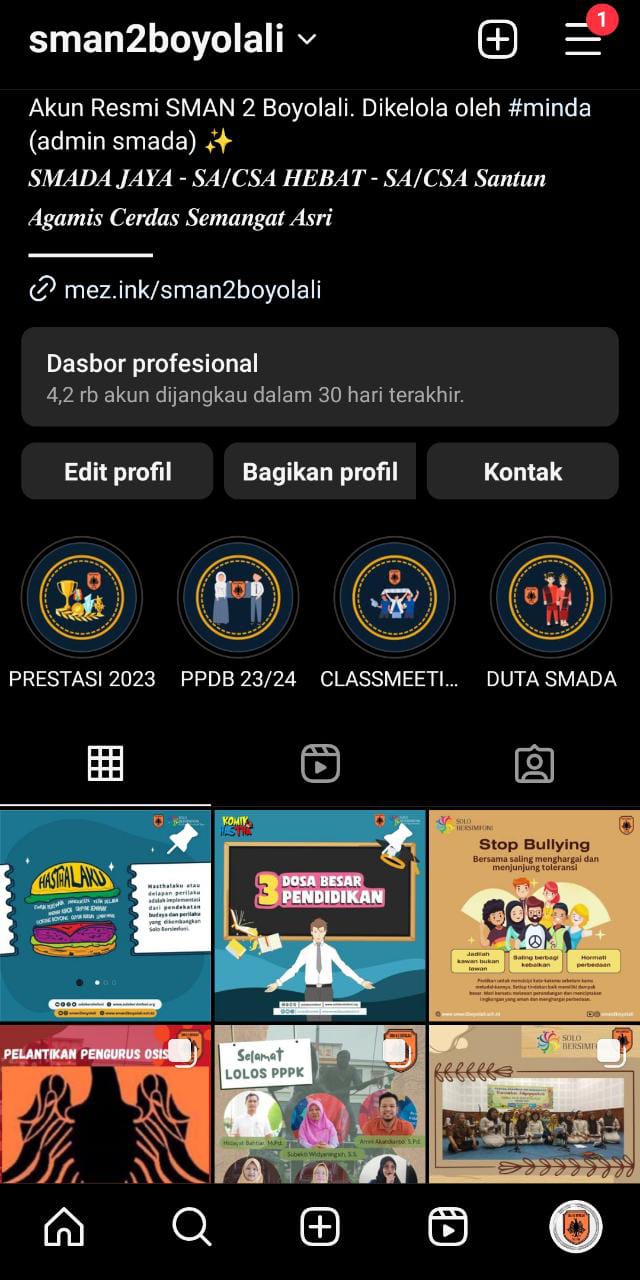Viewport: 640px width, 1280px height.
Task: Tap Bagikan profil button
Action: pos(320,472)
